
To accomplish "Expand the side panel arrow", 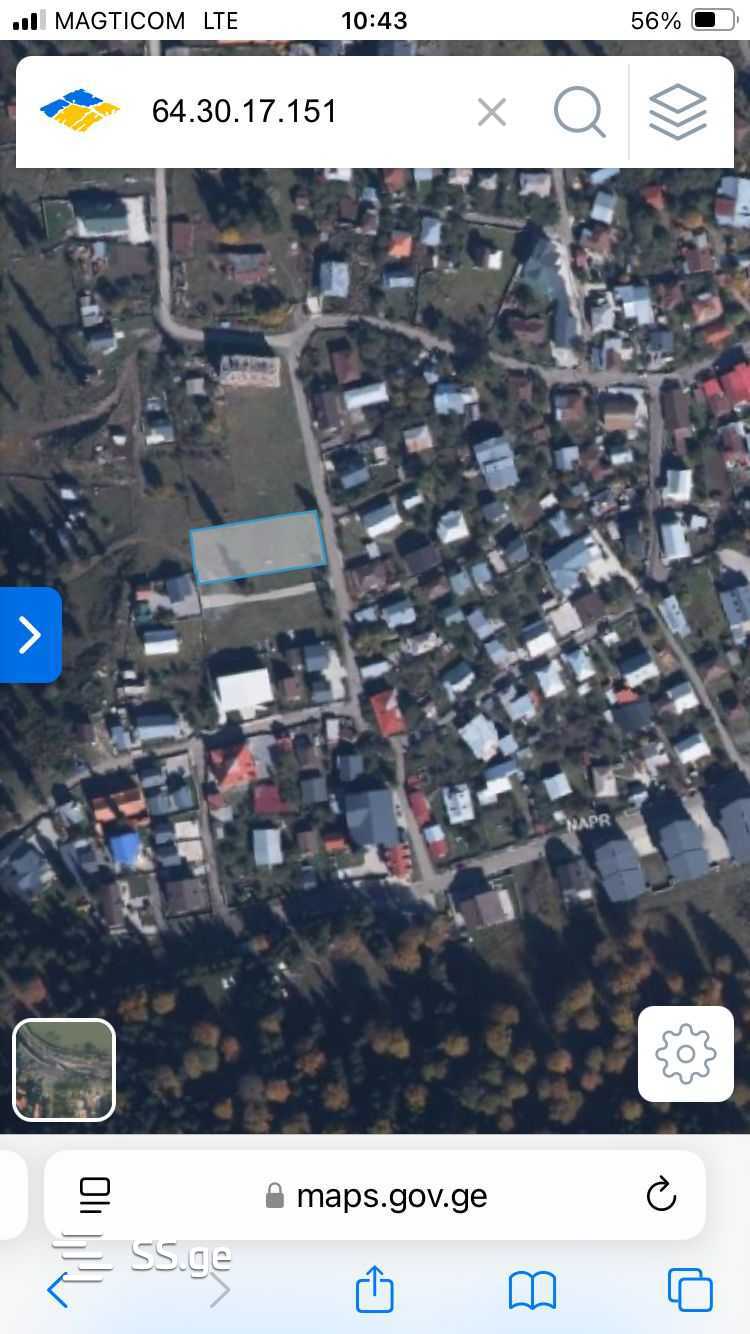I will pos(30,635).
